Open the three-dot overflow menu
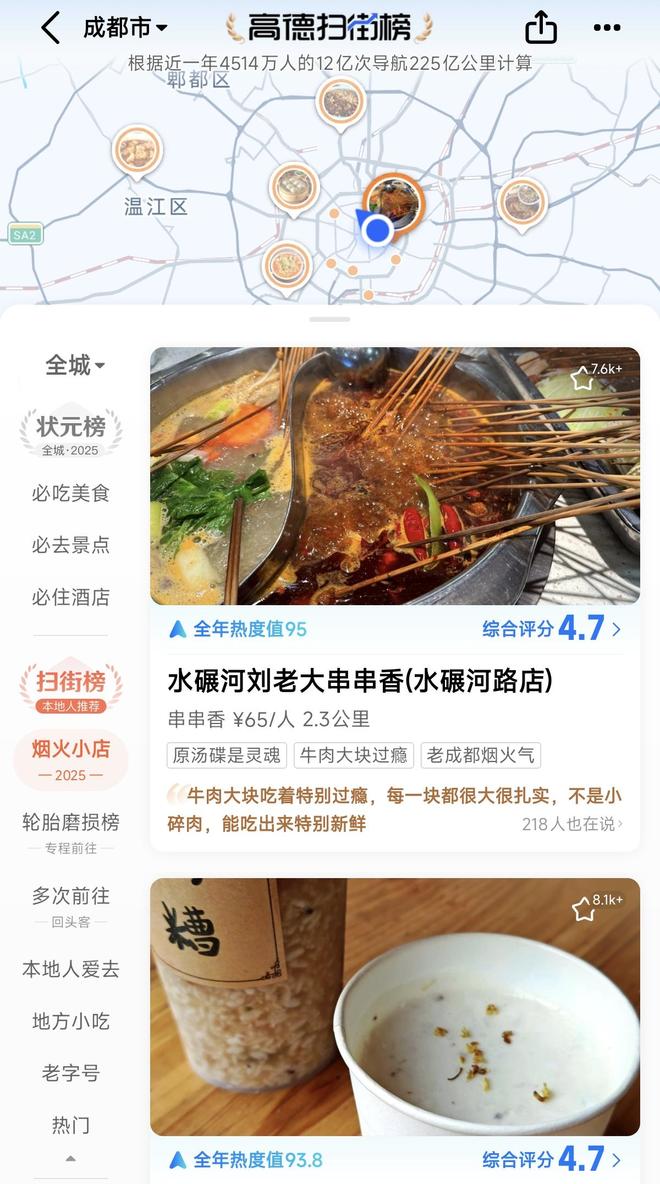The height and width of the screenshot is (1184, 660). point(607,28)
